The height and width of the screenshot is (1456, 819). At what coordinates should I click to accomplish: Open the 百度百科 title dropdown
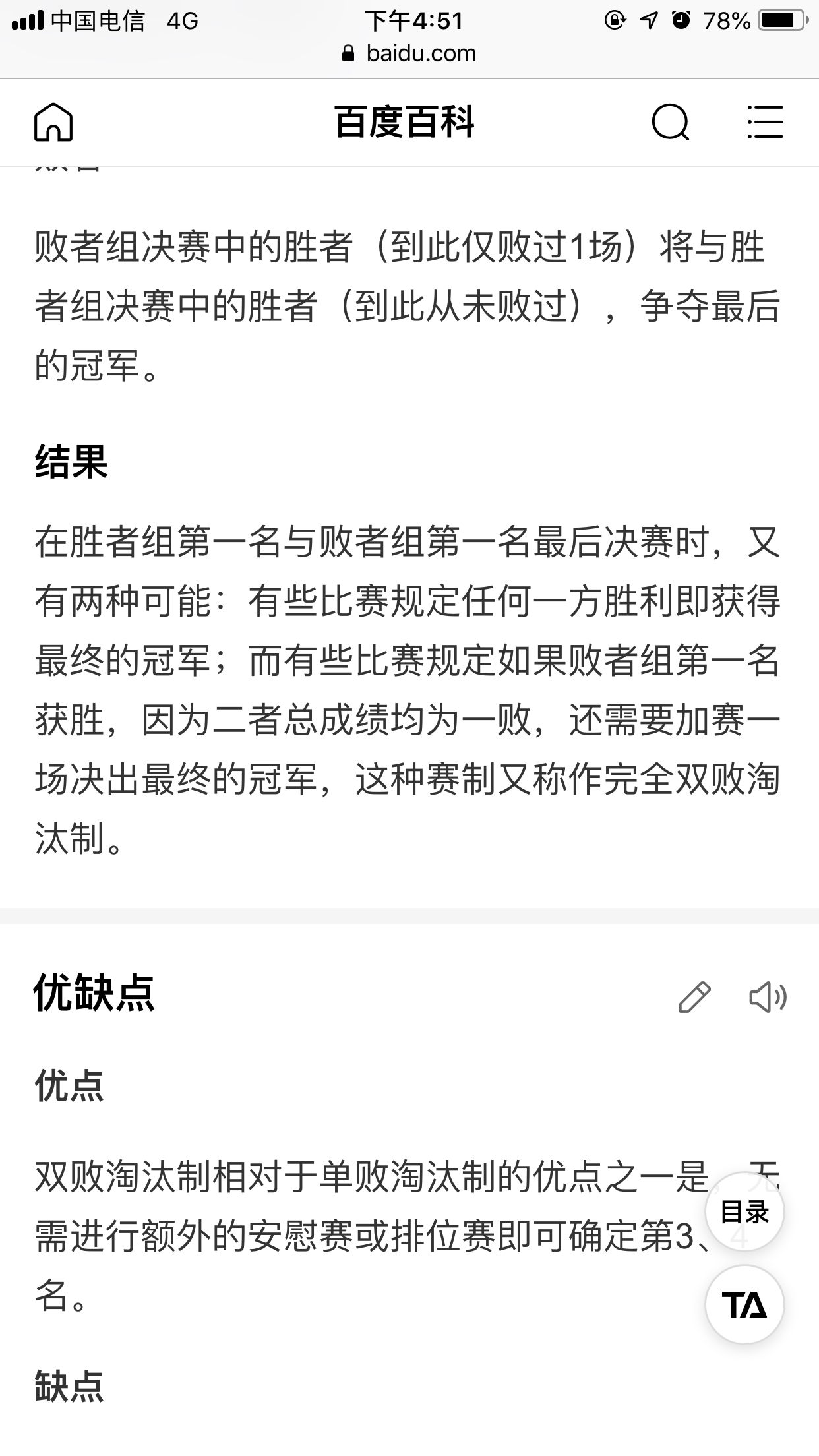[x=404, y=123]
